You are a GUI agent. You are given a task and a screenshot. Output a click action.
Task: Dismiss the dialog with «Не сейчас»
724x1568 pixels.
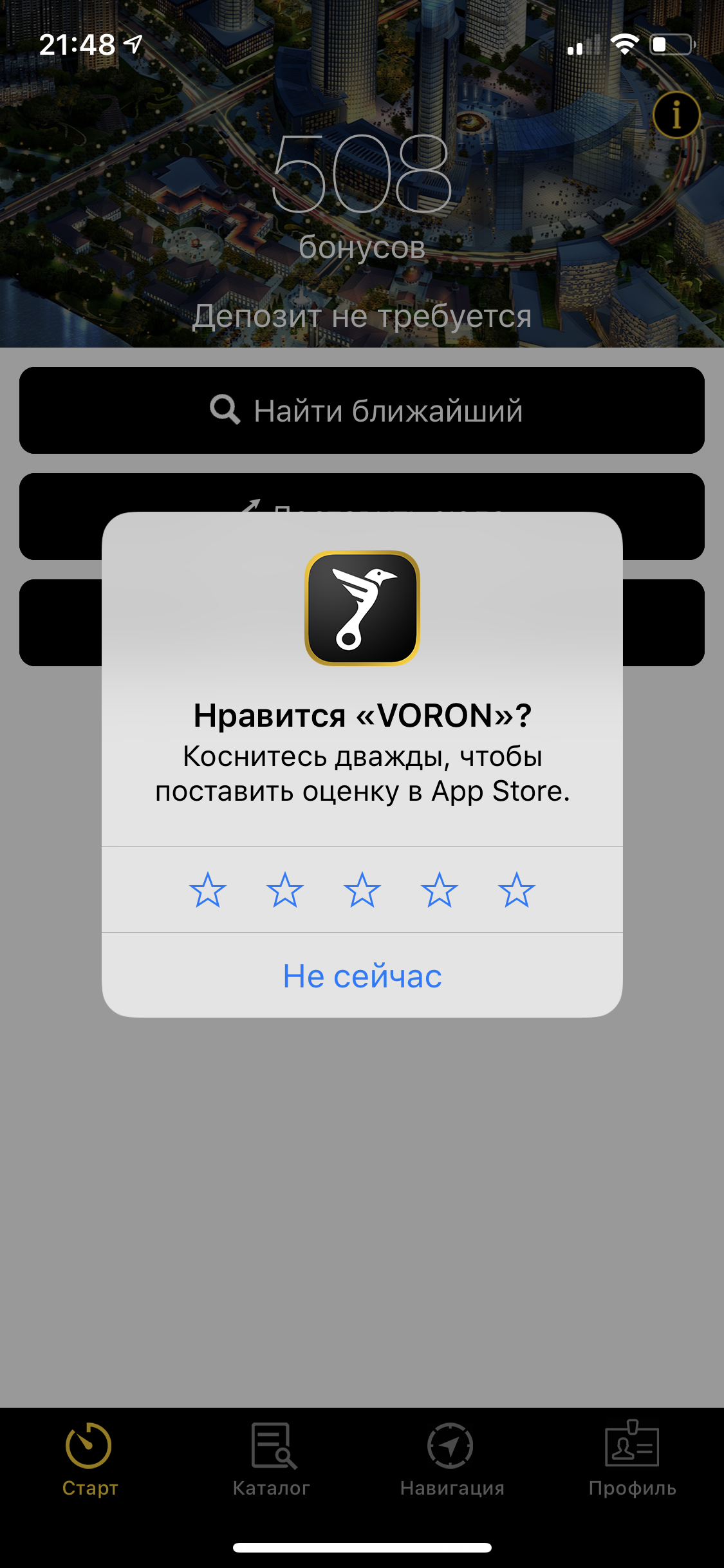tap(362, 975)
